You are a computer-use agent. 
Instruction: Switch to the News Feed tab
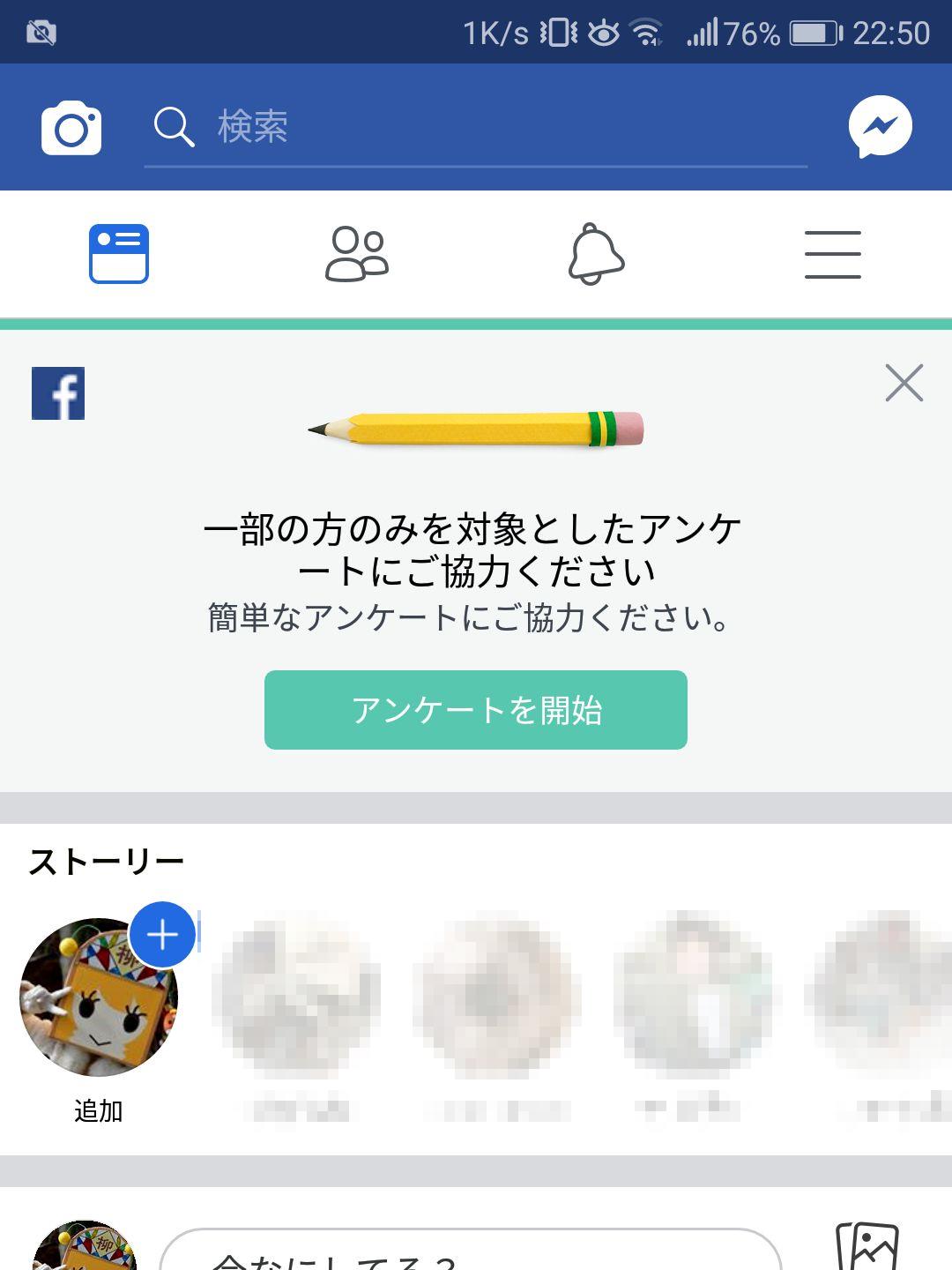121,254
